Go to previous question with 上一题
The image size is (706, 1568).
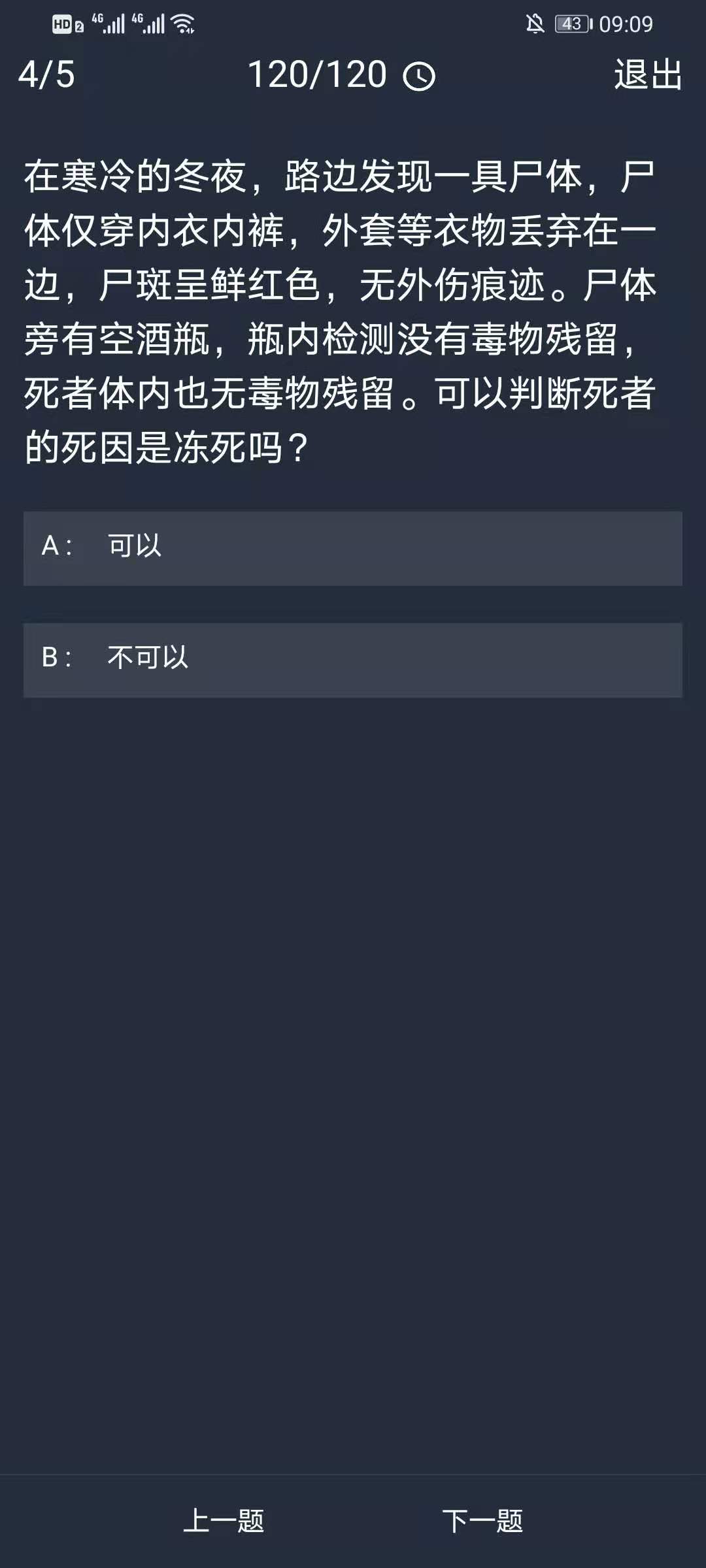coord(224,1521)
